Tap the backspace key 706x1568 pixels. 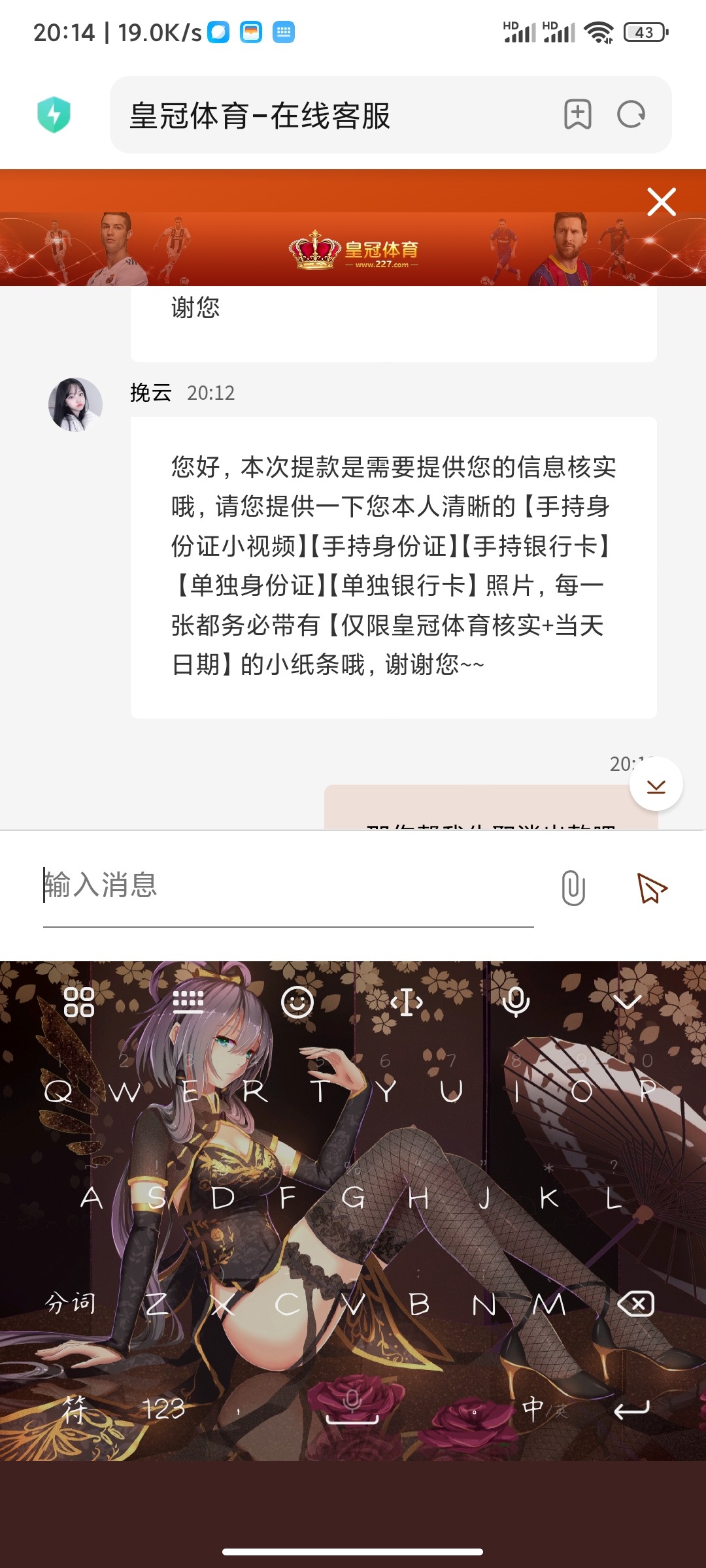click(x=635, y=1305)
